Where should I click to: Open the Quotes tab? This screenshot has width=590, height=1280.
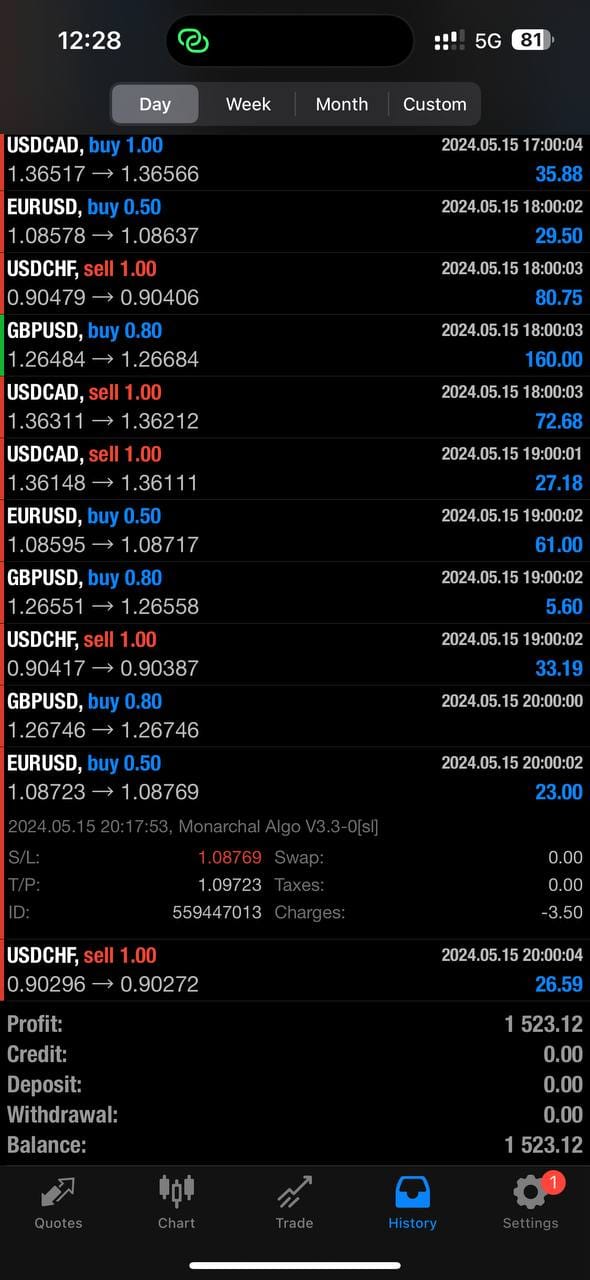[x=59, y=1203]
